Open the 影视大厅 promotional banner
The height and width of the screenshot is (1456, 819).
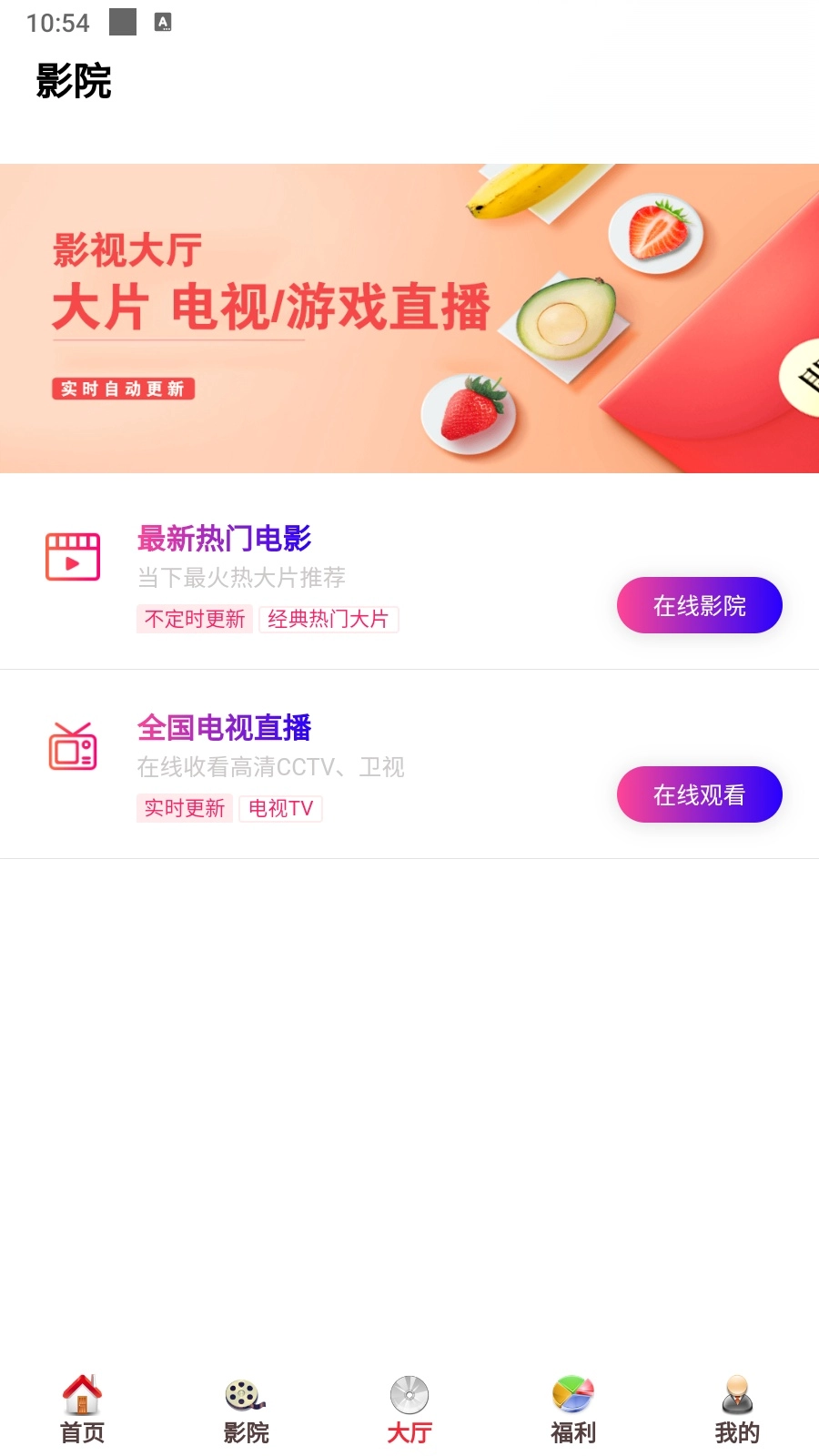point(409,318)
